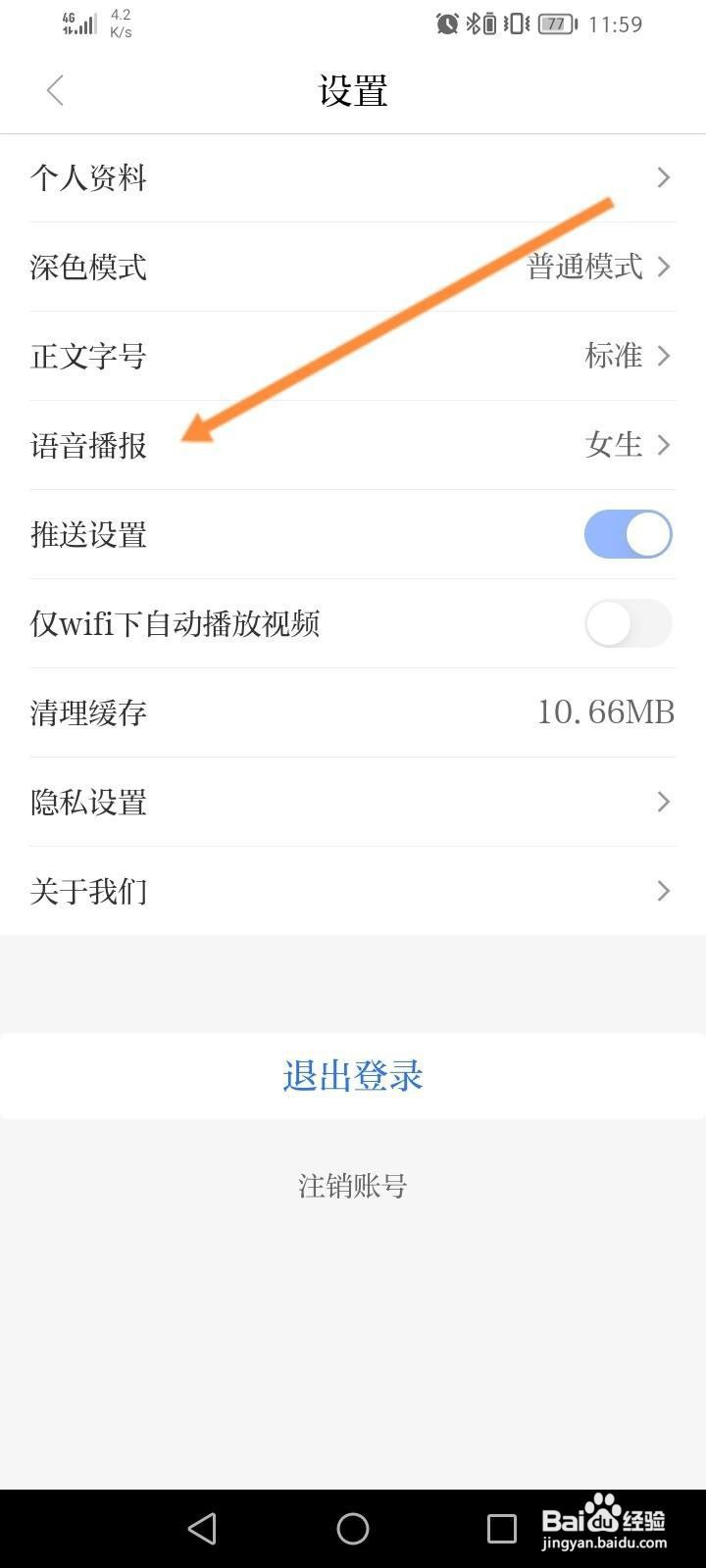Tap 清理缓存 showing 10.66MB

353,712
